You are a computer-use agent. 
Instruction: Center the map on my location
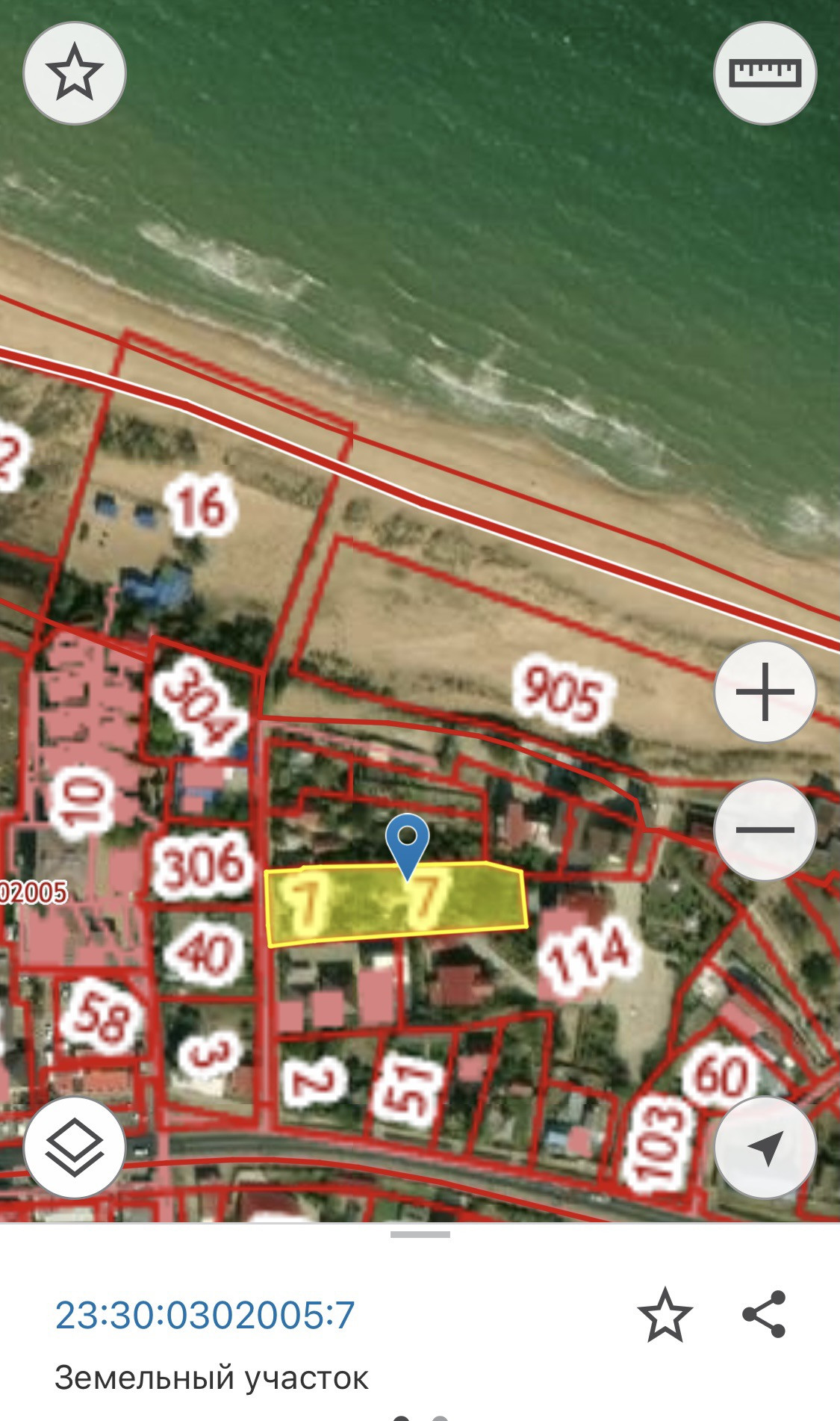click(x=765, y=1148)
